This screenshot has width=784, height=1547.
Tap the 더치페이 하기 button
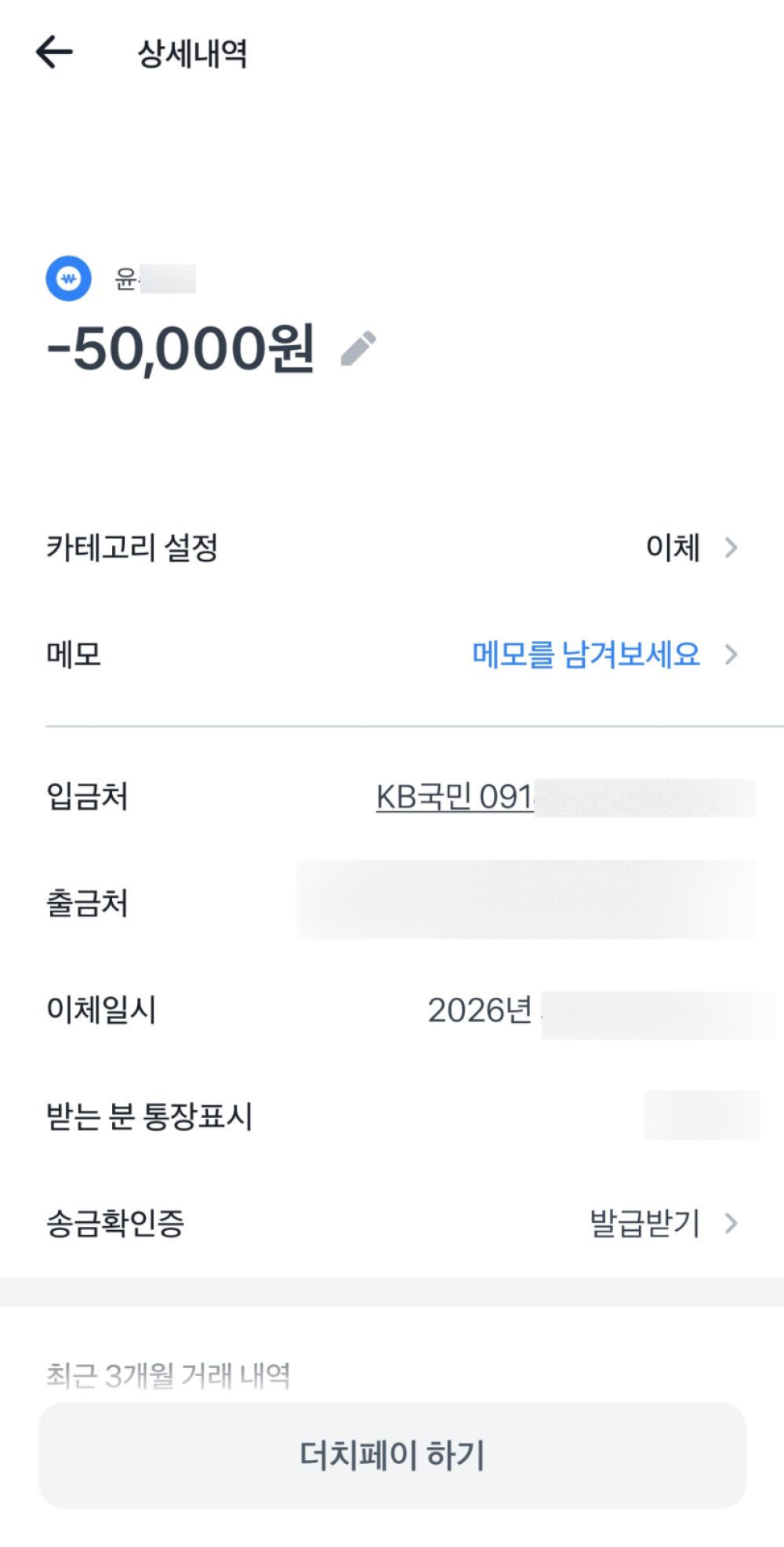392,1455
